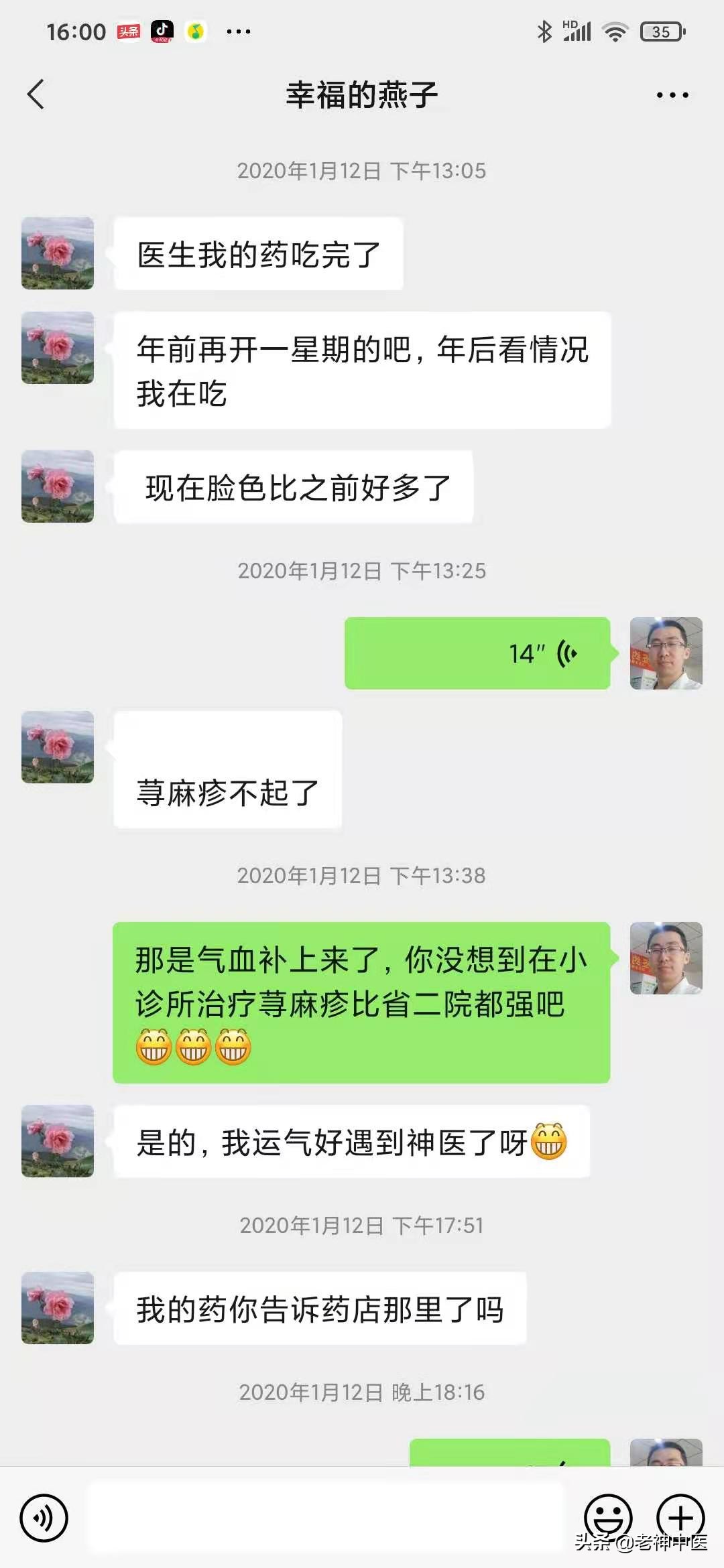Open the Toutiao app from the status bar
Screen dimensions: 724x1568
[x=129, y=31]
